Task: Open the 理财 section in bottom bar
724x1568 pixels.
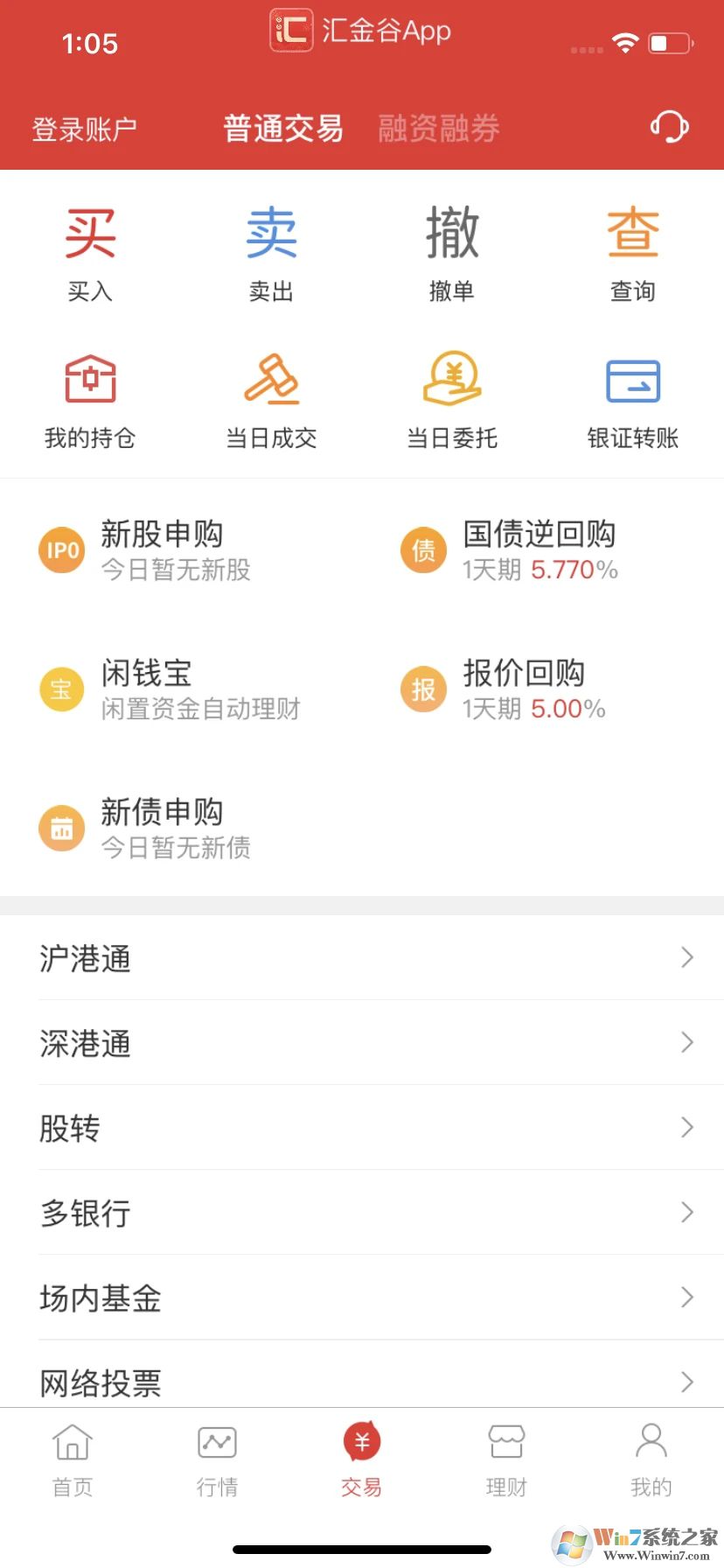Action: (x=506, y=1454)
